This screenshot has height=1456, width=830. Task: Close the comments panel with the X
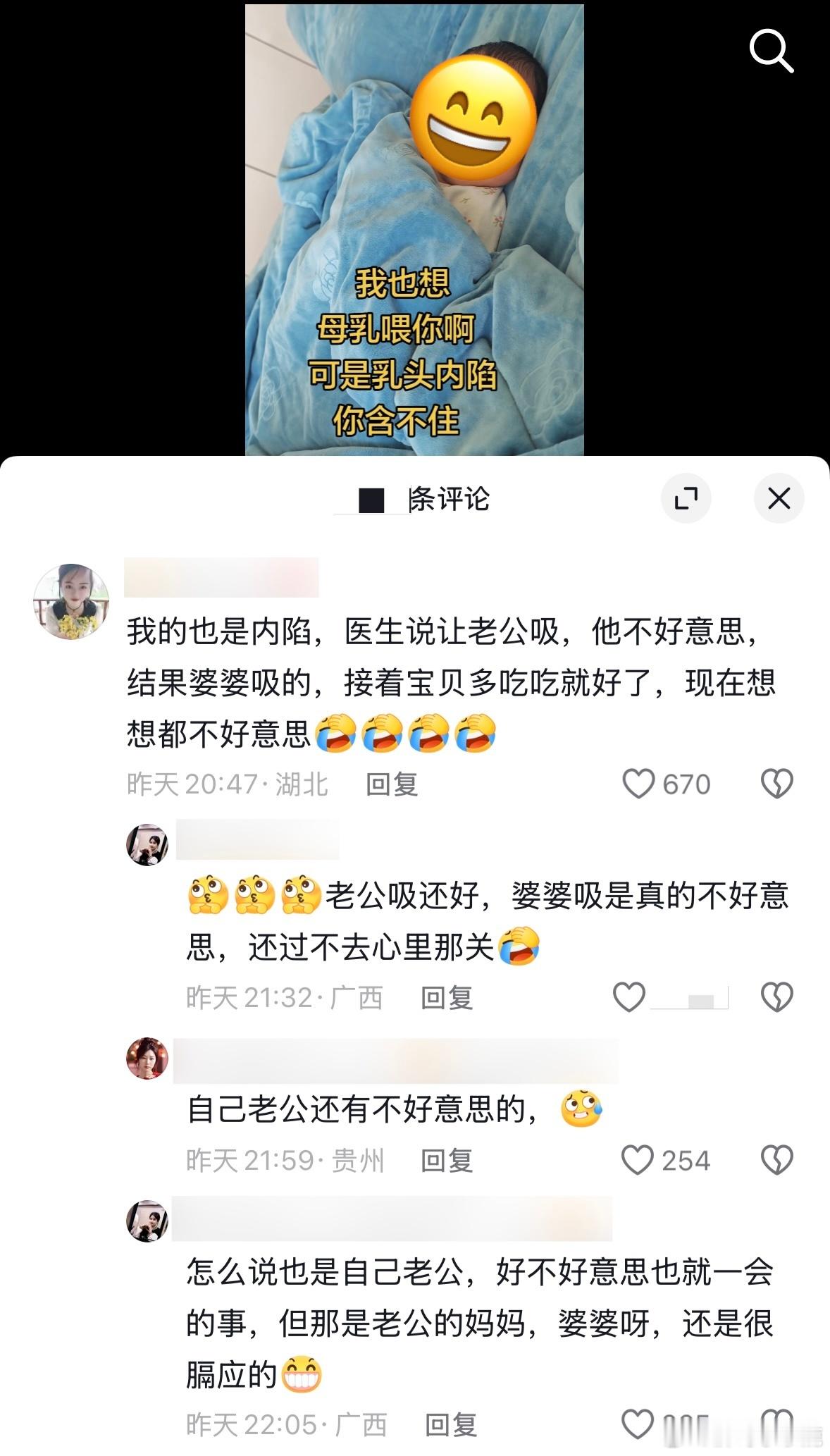(779, 498)
